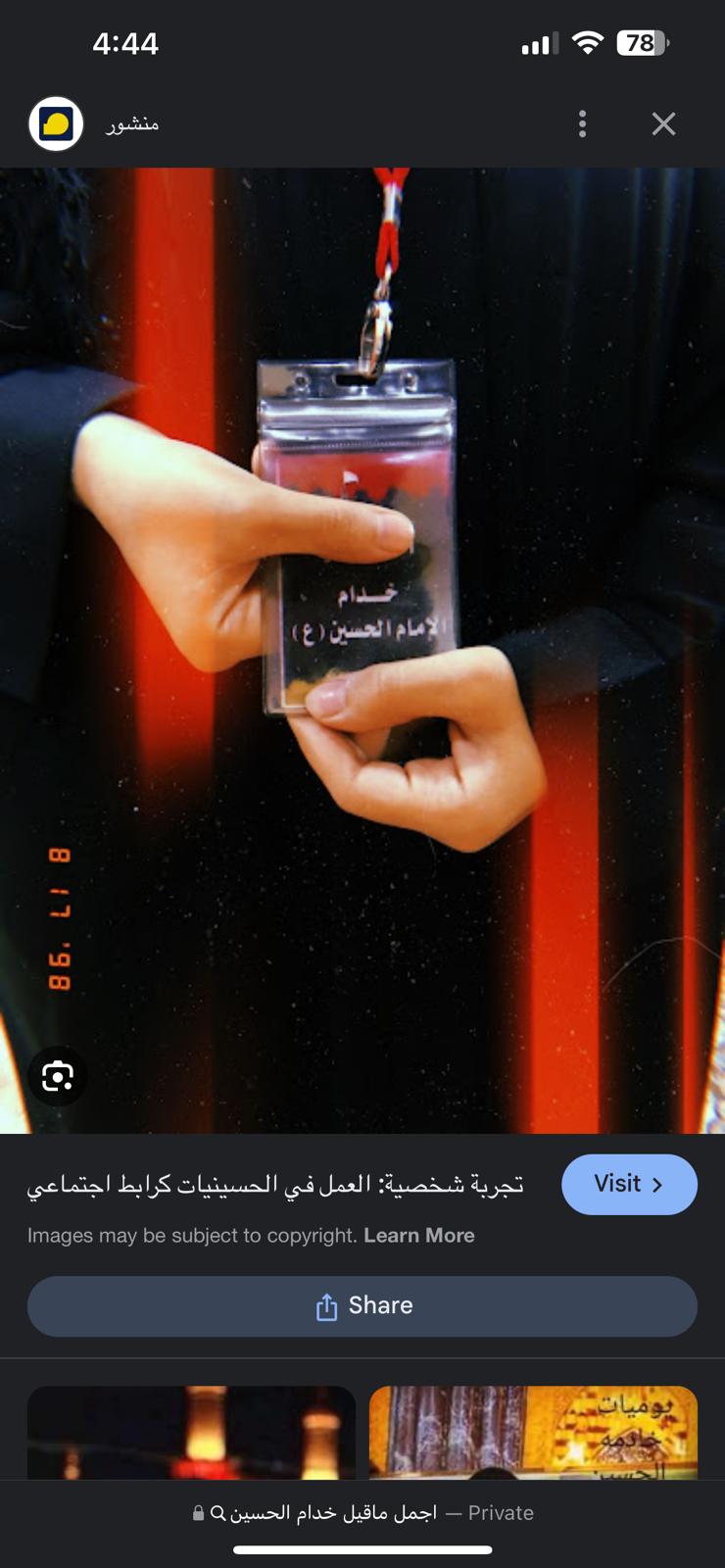Search this image with Google Lens
This screenshot has width=725, height=1568.
tap(58, 1076)
